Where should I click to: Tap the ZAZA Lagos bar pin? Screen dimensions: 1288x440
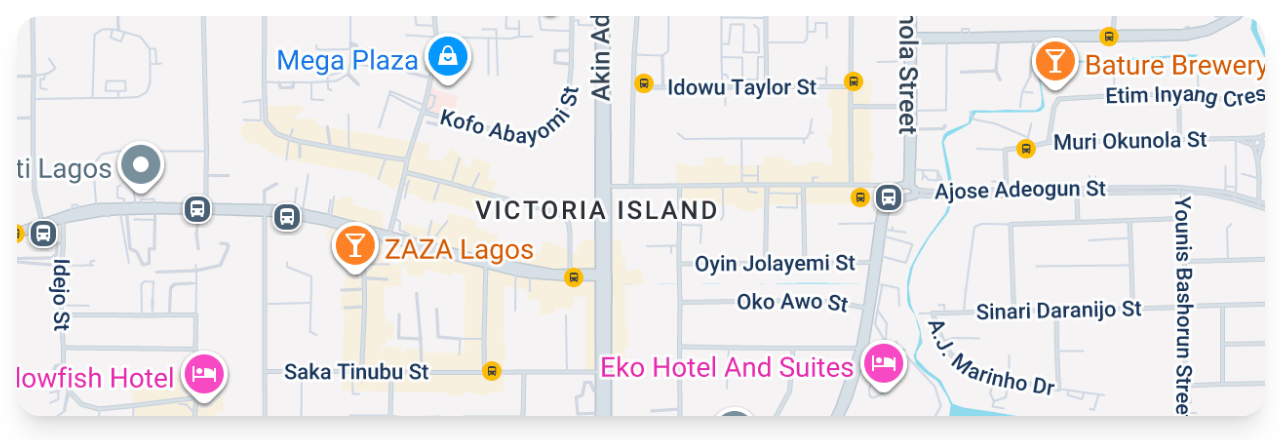pyautogui.click(x=354, y=245)
